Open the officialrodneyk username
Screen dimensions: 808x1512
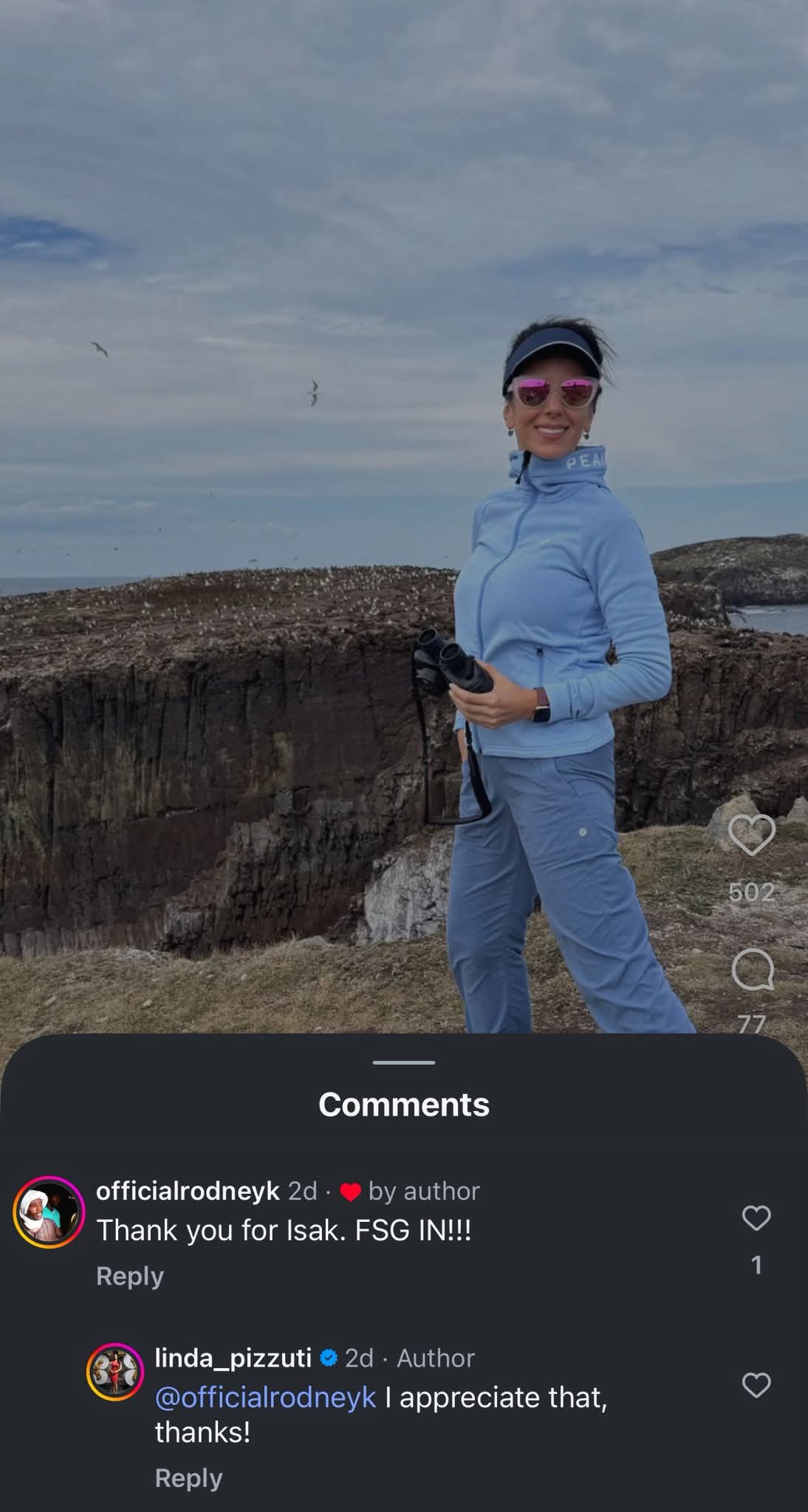tap(188, 1190)
